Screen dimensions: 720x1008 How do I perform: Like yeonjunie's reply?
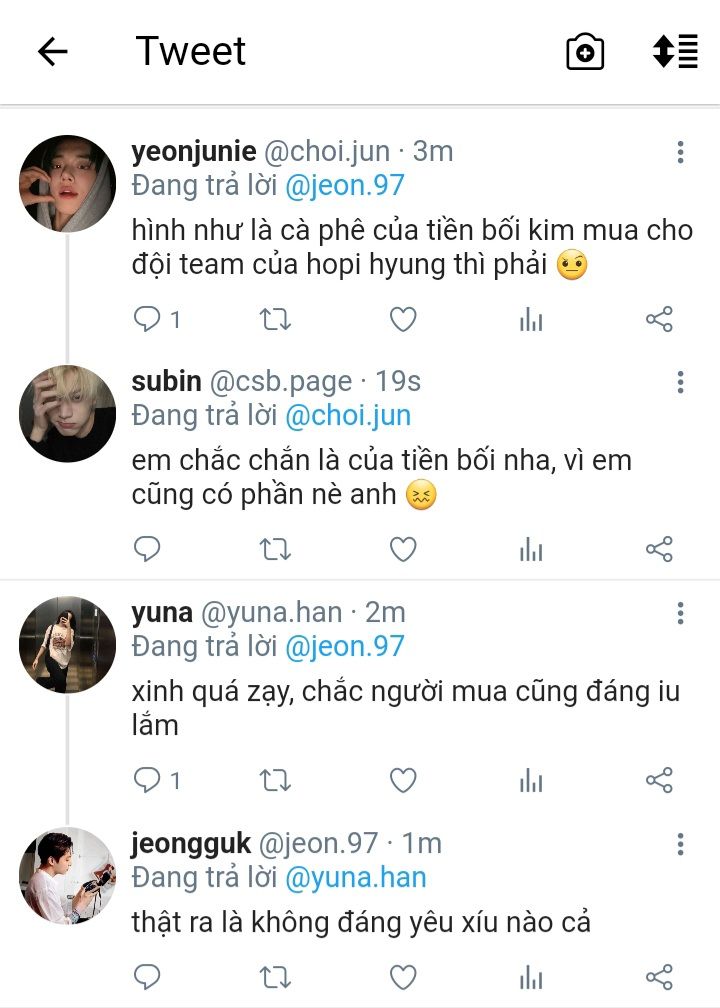[402, 320]
